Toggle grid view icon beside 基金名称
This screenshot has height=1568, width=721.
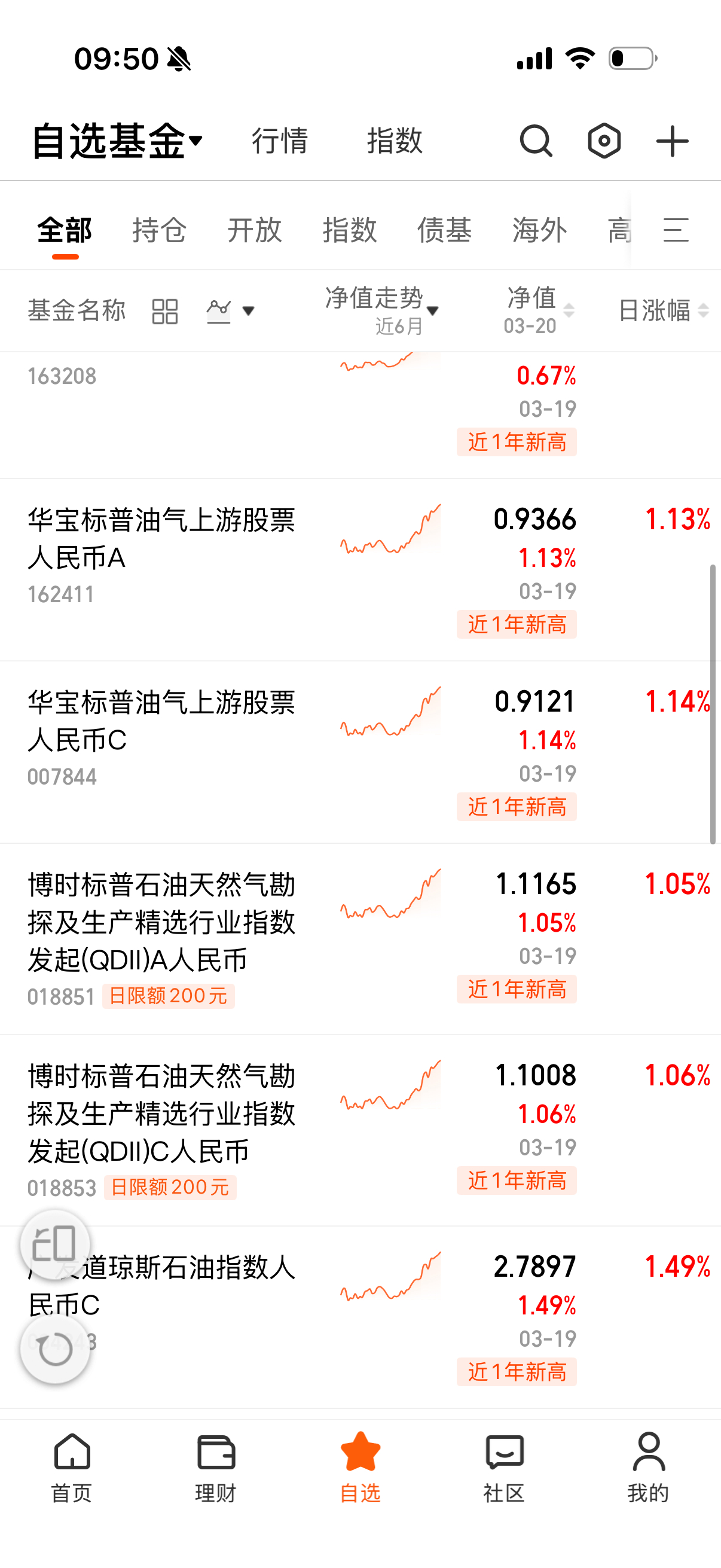click(164, 312)
